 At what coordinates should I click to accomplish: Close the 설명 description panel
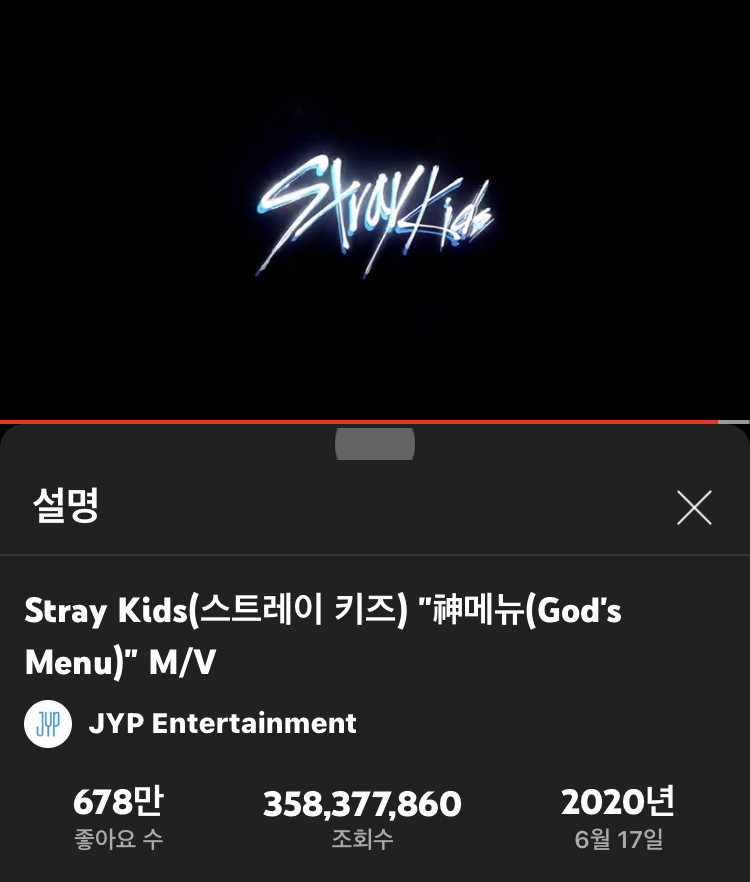click(x=693, y=509)
